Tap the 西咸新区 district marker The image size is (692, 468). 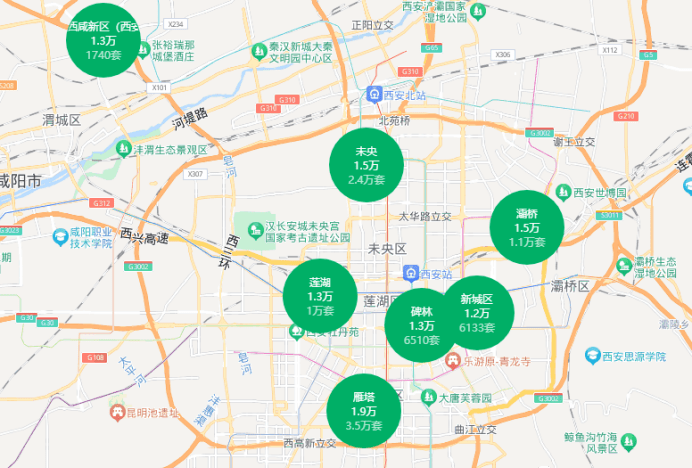click(103, 40)
